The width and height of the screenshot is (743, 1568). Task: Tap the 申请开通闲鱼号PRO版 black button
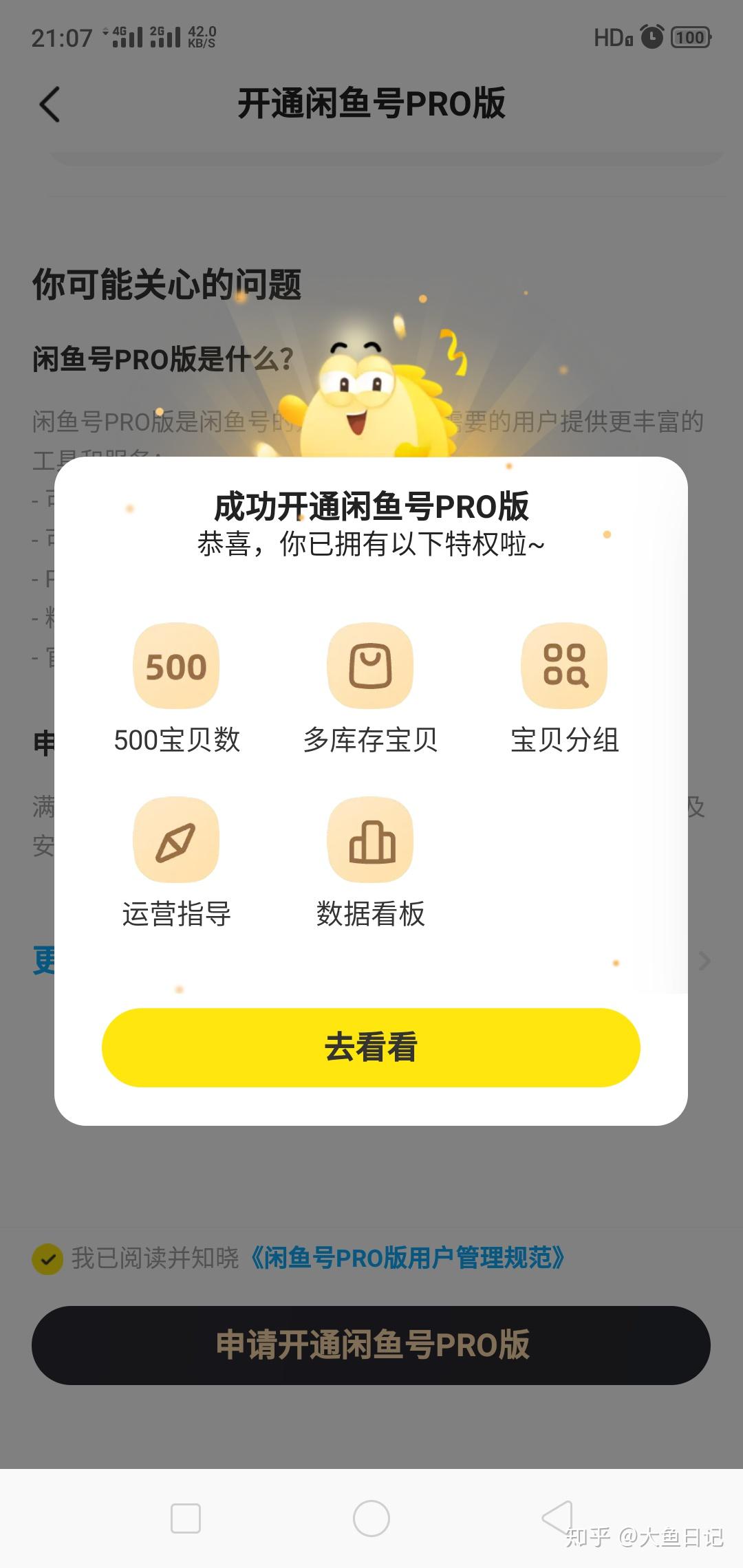tap(371, 1346)
